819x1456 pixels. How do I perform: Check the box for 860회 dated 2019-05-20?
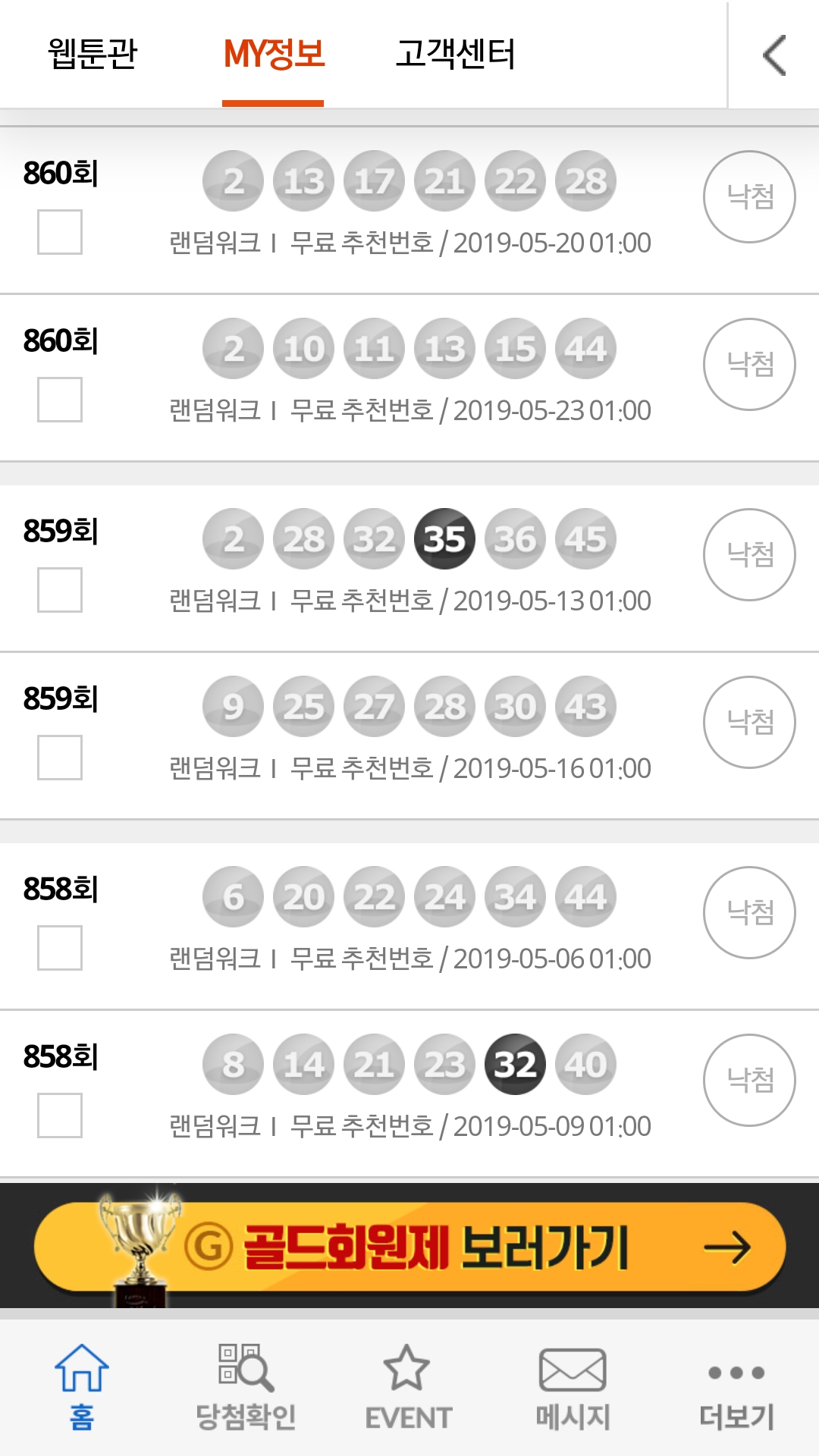point(60,232)
